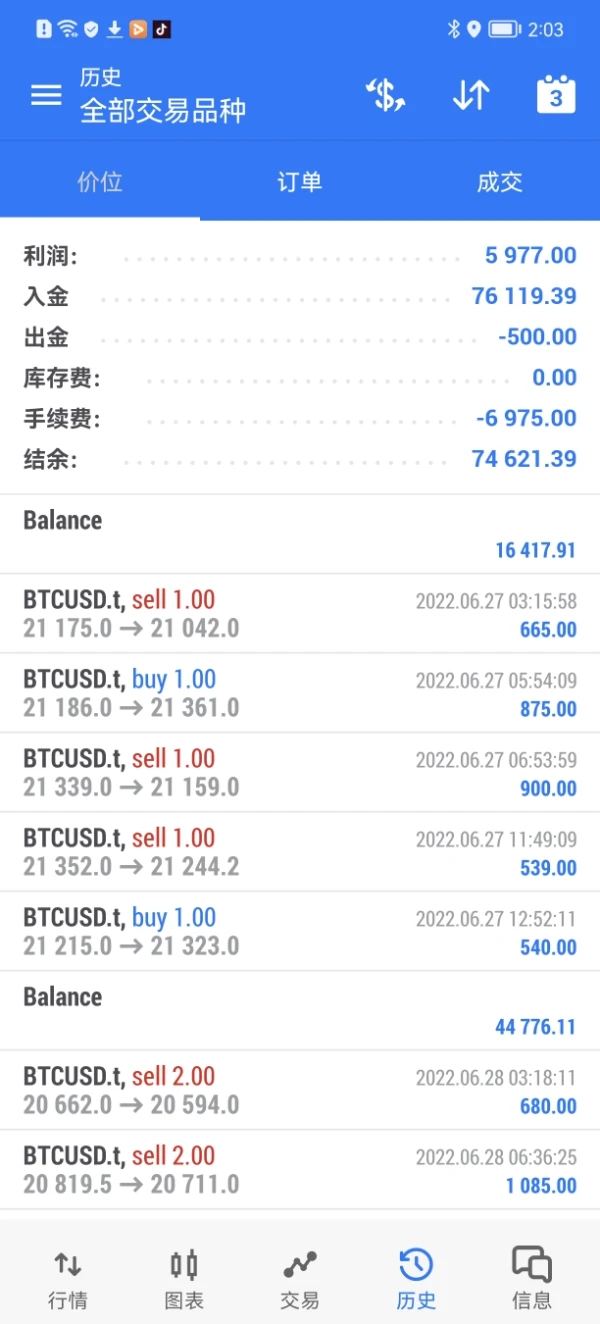The width and height of the screenshot is (600, 1324).
Task: Open the sell trade closed at 11:49:09
Action: pyautogui.click(x=300, y=852)
